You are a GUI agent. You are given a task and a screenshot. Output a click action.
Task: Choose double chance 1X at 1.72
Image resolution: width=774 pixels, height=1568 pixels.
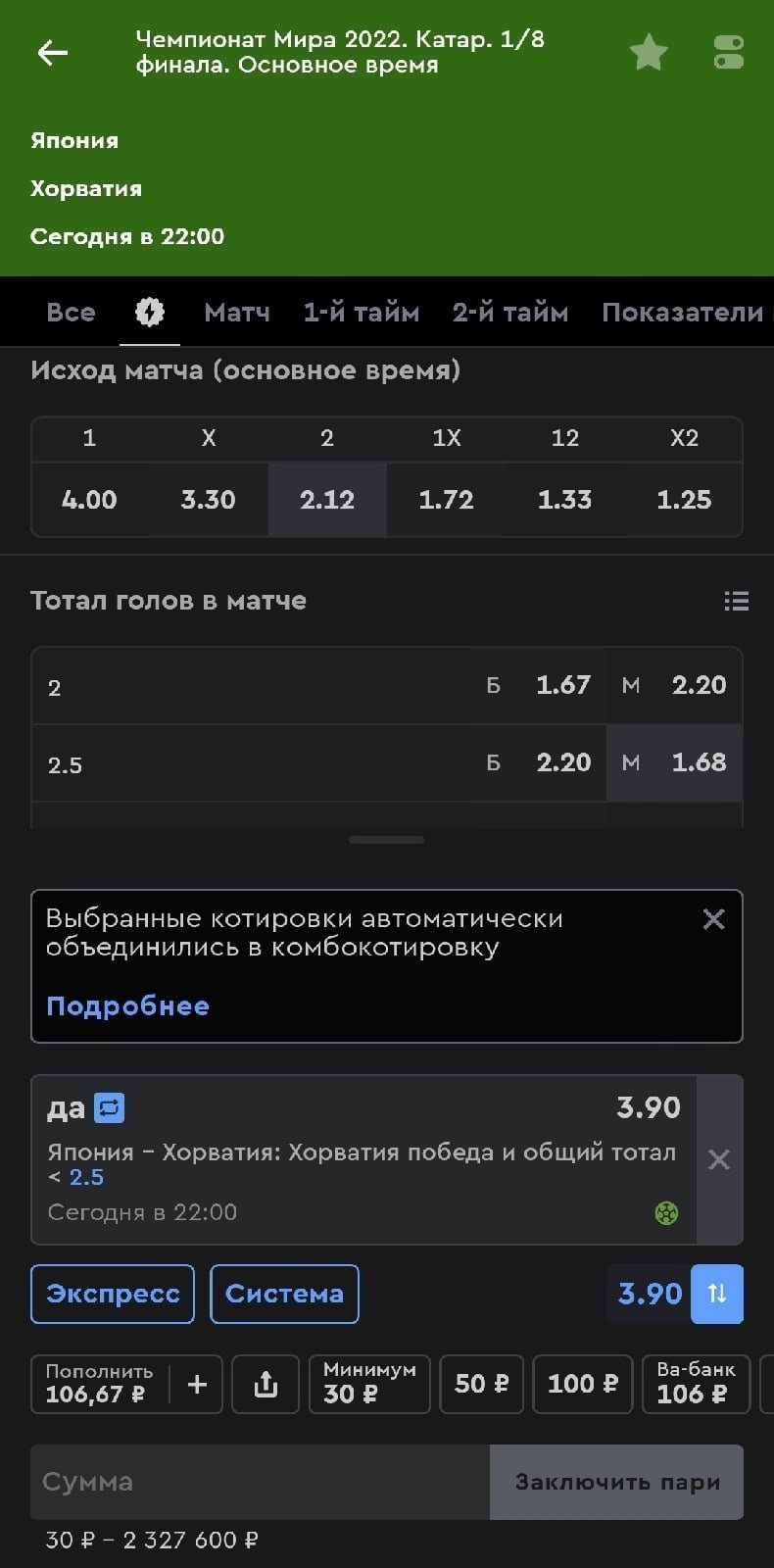point(446,500)
